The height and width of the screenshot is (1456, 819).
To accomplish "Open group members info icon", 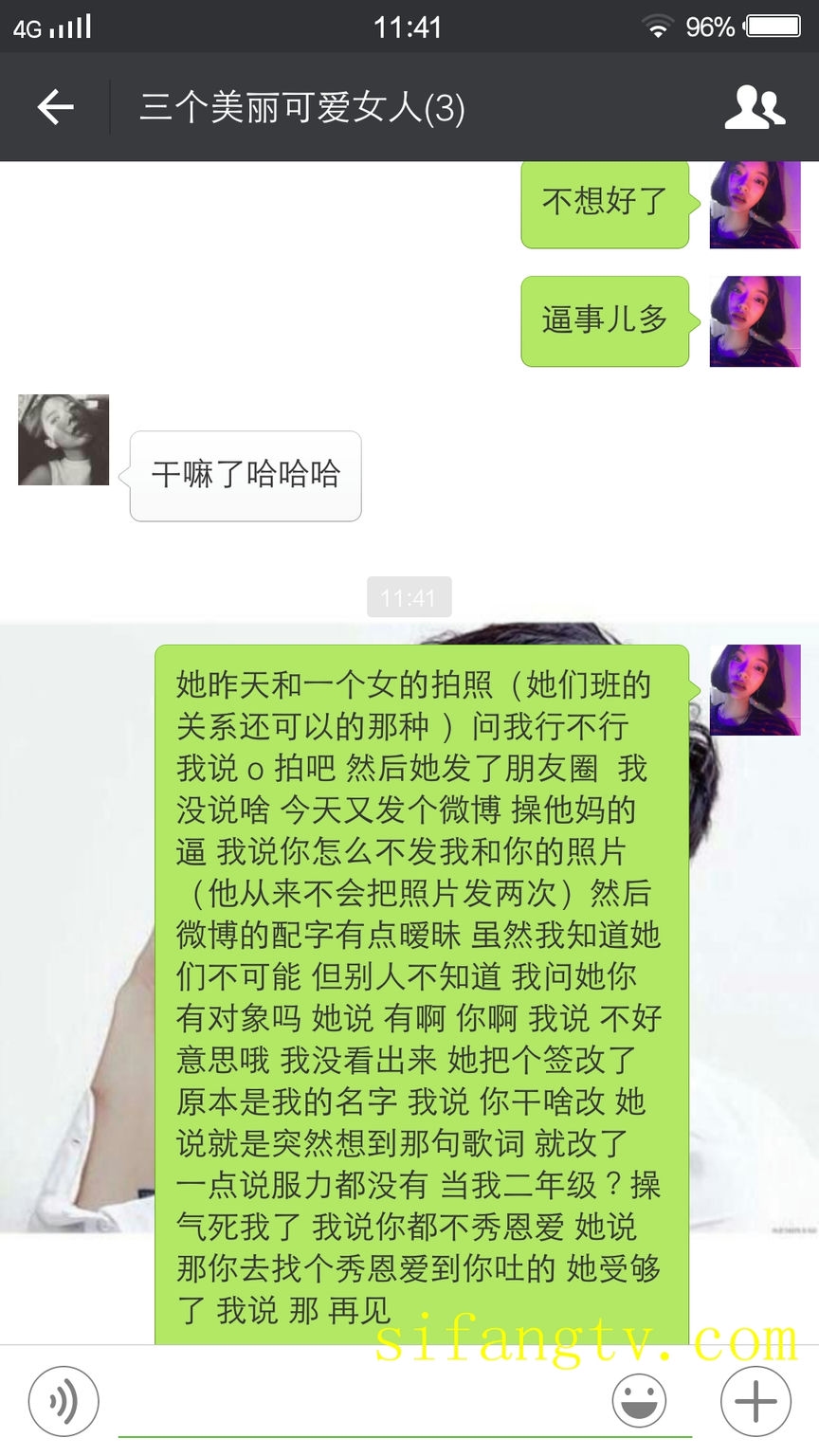I will coord(755,107).
